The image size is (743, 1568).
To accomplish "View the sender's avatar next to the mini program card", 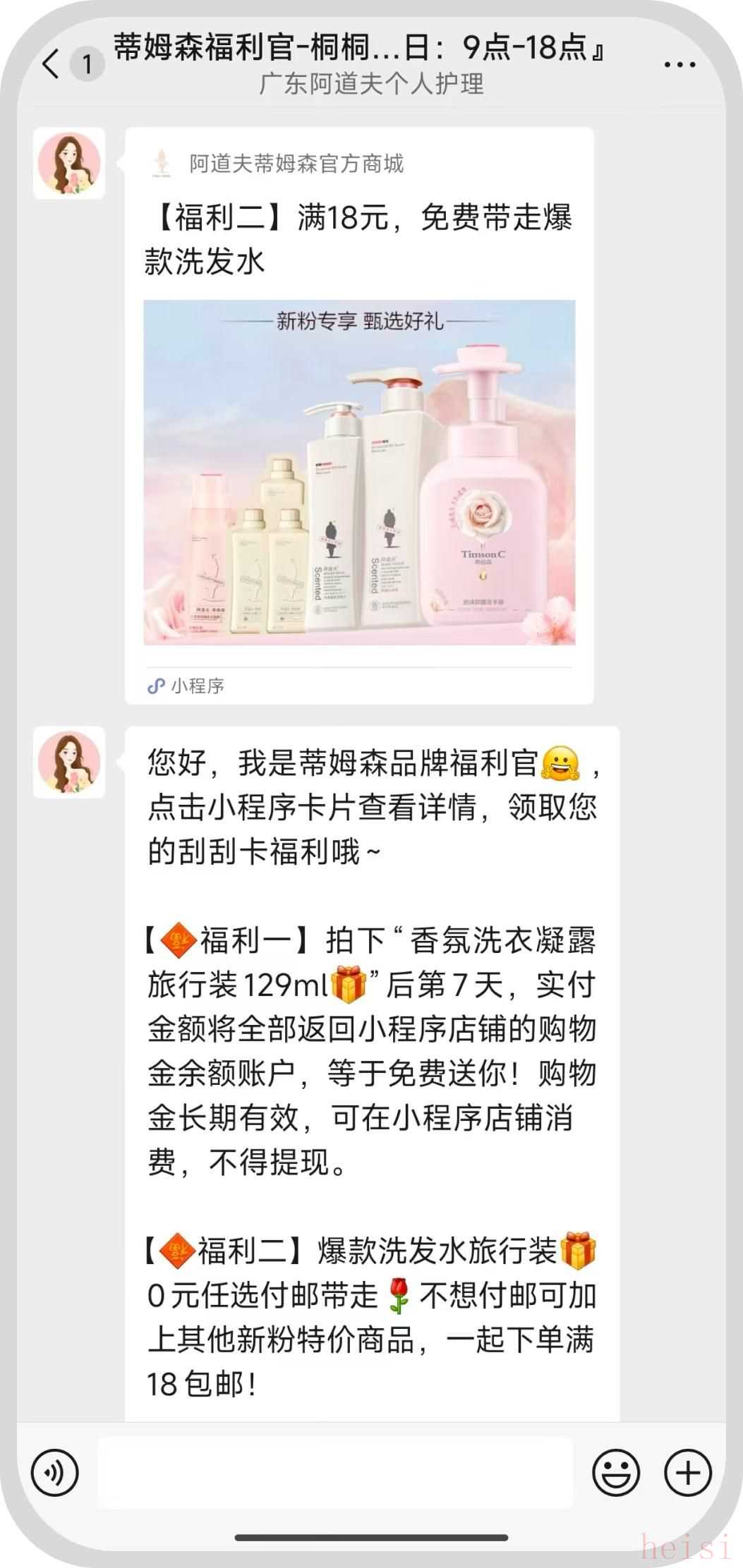I will (x=69, y=163).
